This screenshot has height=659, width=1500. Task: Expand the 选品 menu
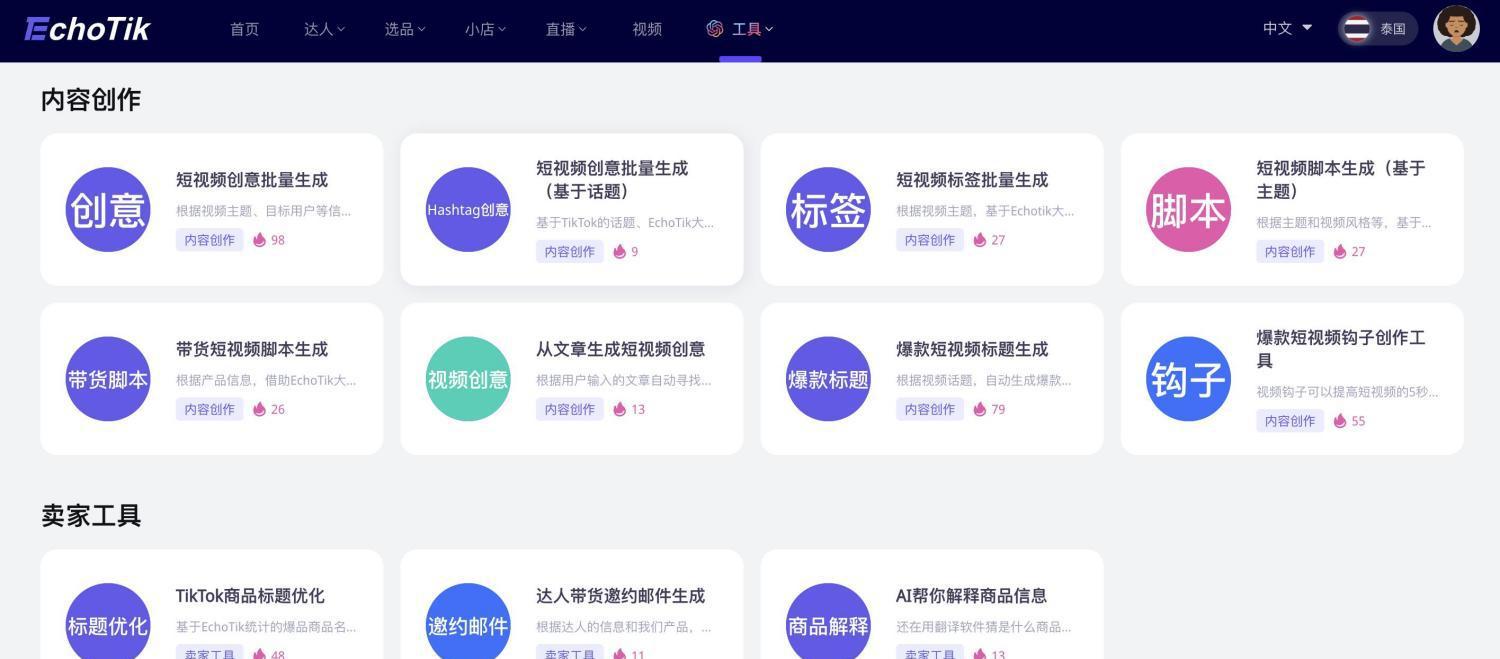click(404, 29)
